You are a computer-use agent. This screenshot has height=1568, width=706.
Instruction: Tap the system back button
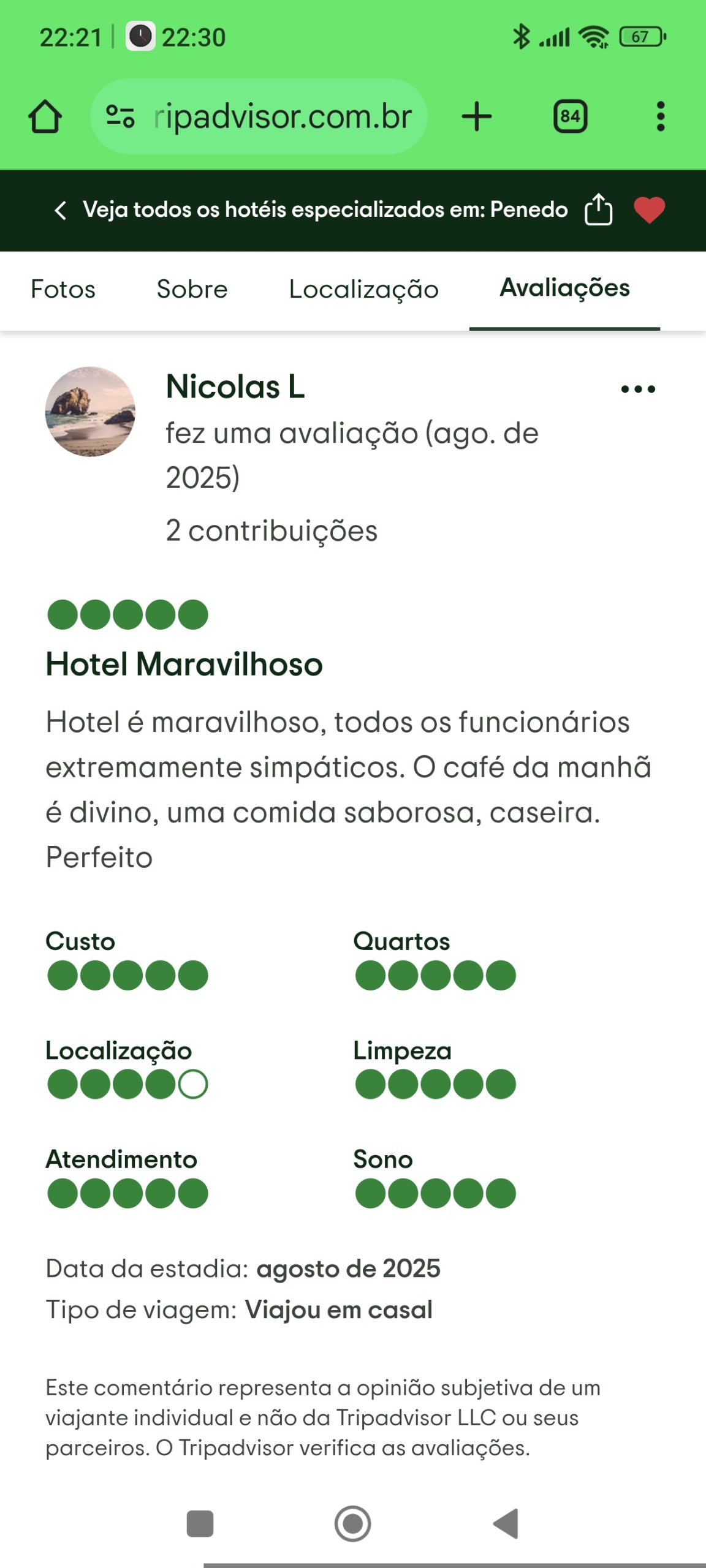pyautogui.click(x=507, y=1523)
